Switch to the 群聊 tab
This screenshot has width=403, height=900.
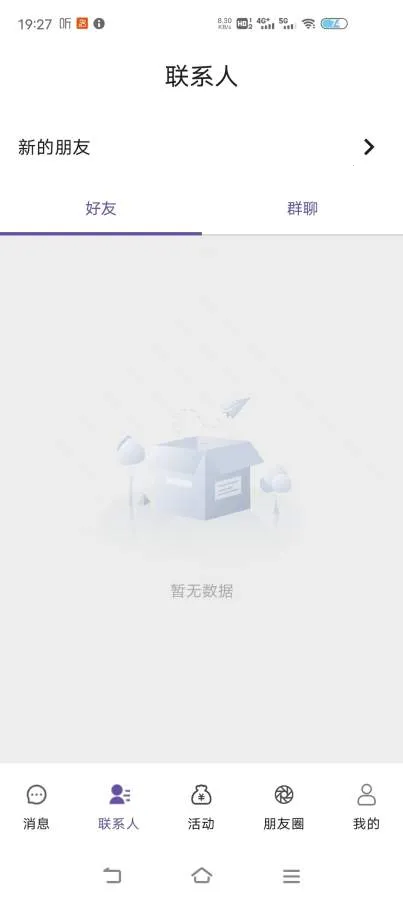pos(303,208)
